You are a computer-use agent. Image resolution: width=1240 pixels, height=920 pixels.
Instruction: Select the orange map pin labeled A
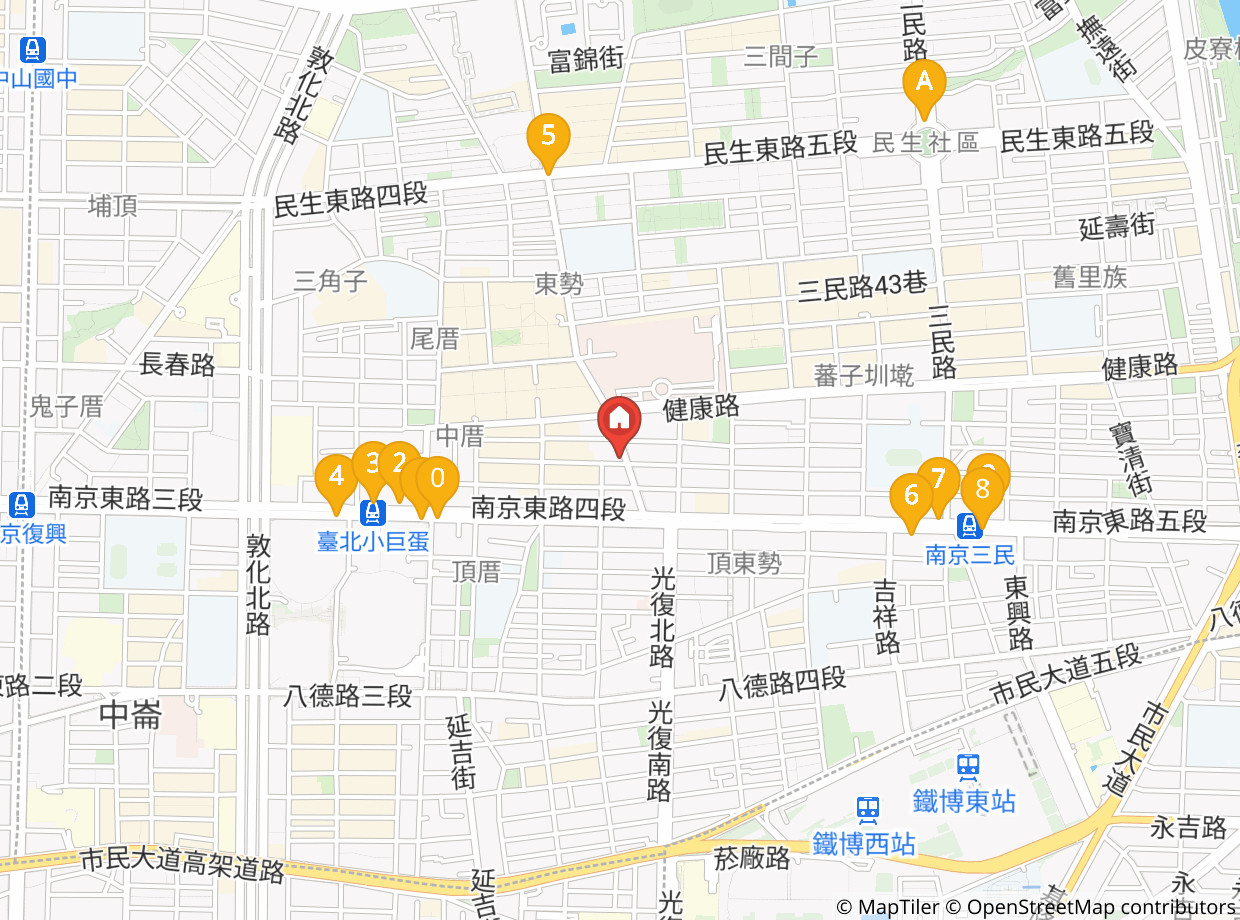[924, 82]
